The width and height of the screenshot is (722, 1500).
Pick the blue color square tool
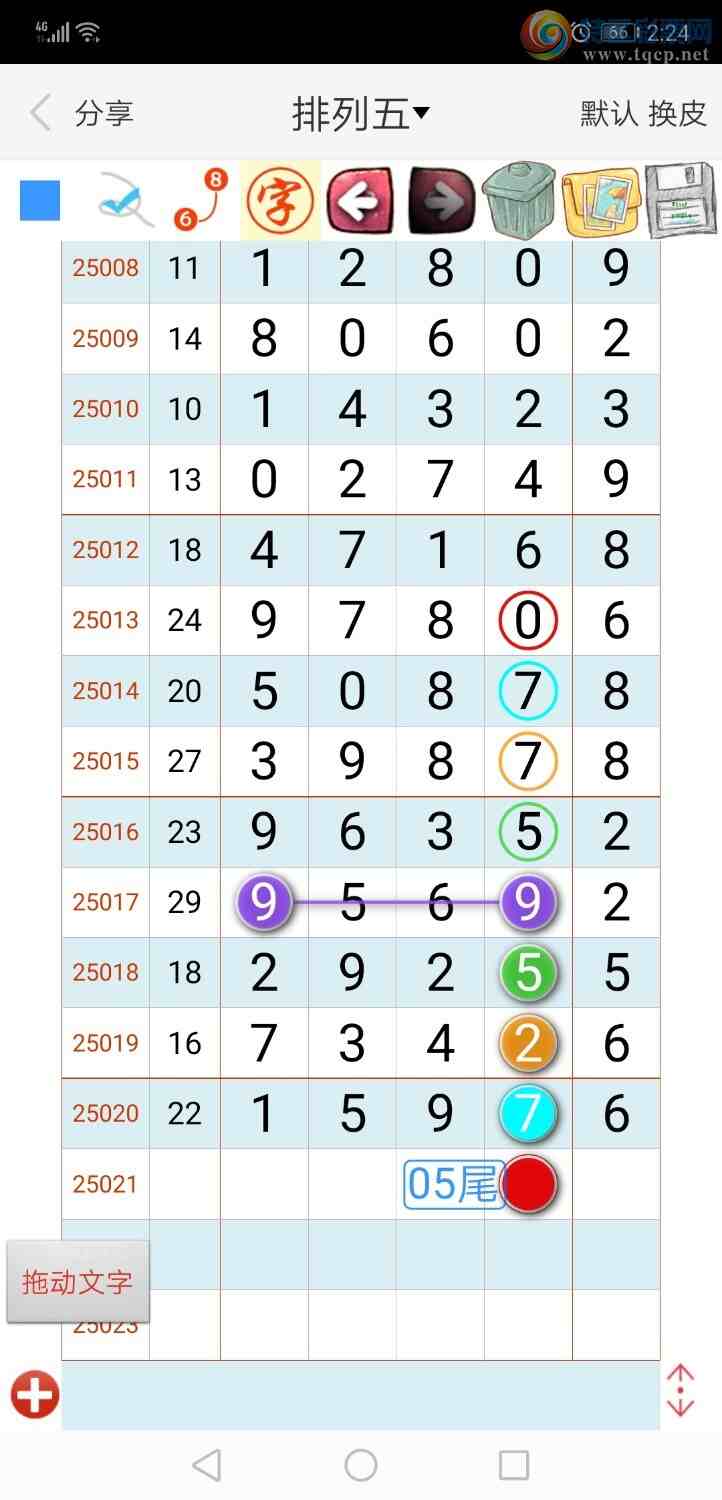[40, 201]
